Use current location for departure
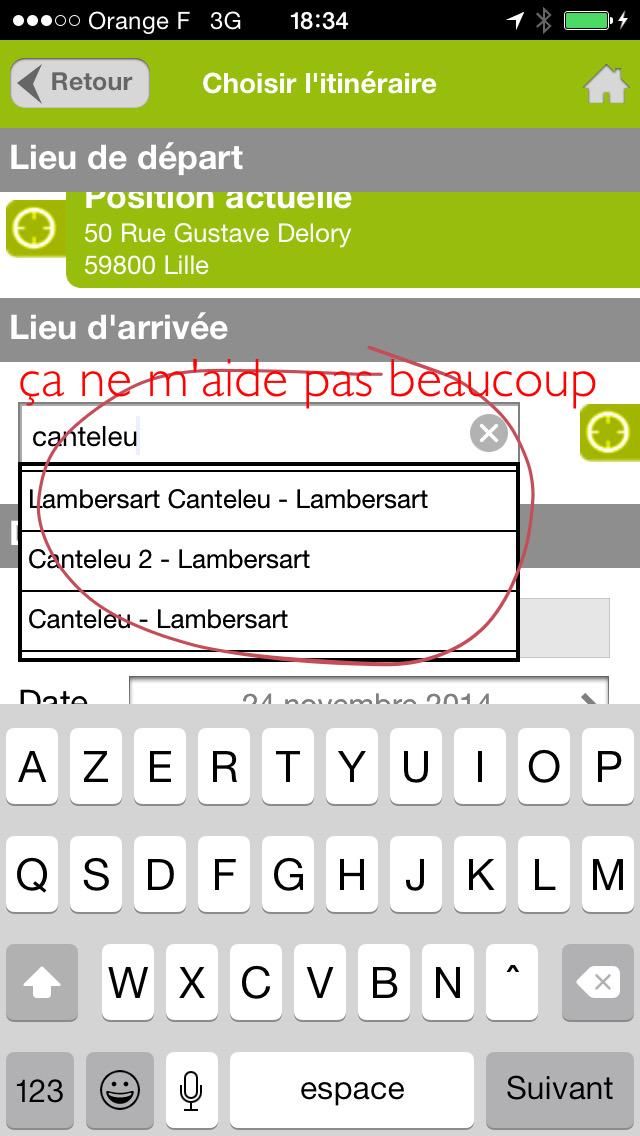 point(33,229)
